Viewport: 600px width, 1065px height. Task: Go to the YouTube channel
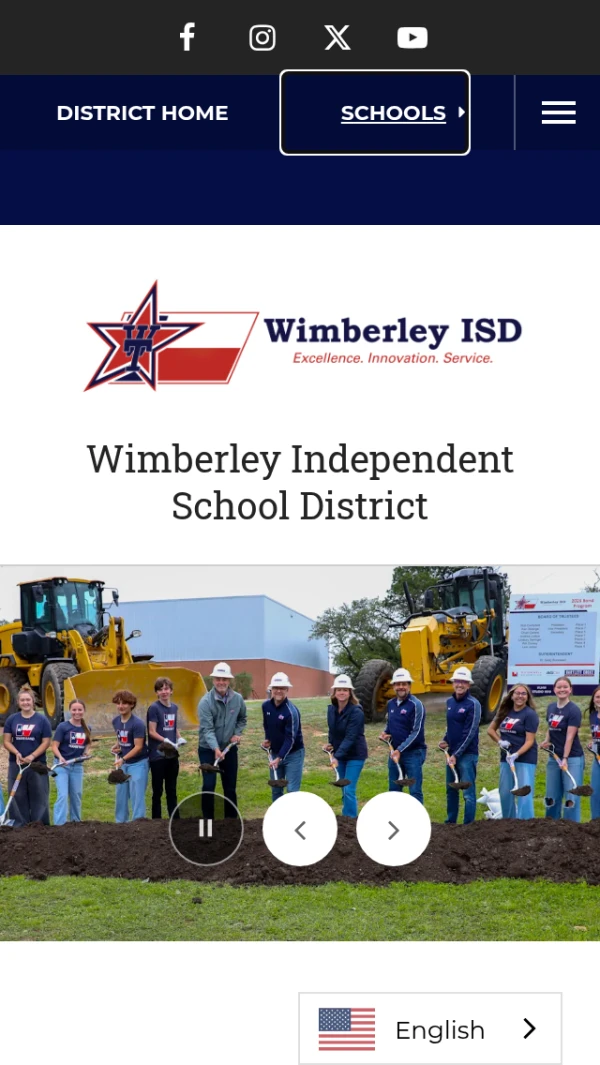tap(412, 37)
